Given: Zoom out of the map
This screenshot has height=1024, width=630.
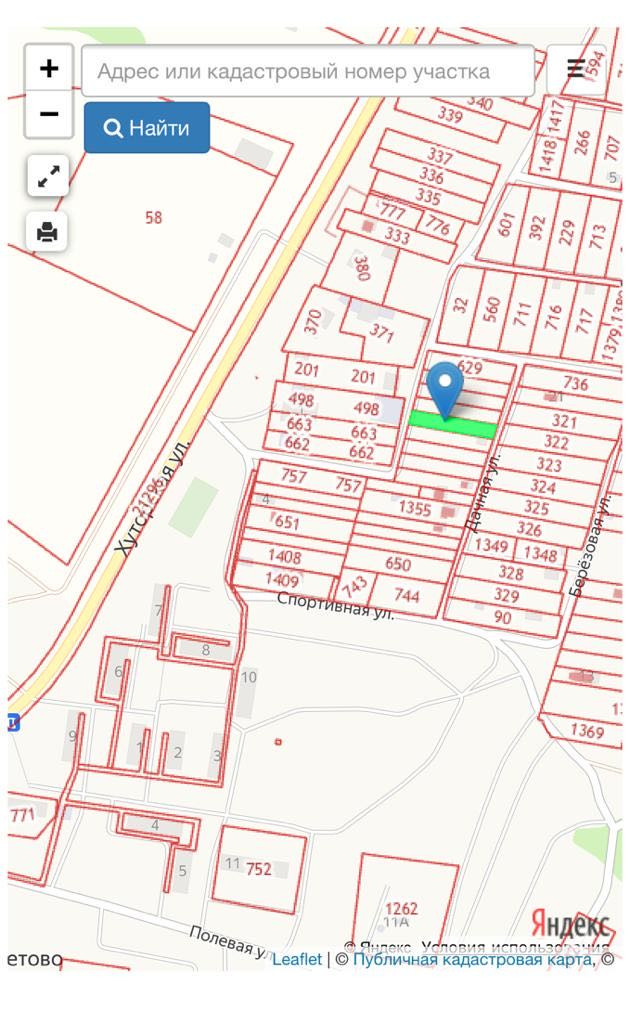Looking at the screenshot, I should tap(48, 114).
